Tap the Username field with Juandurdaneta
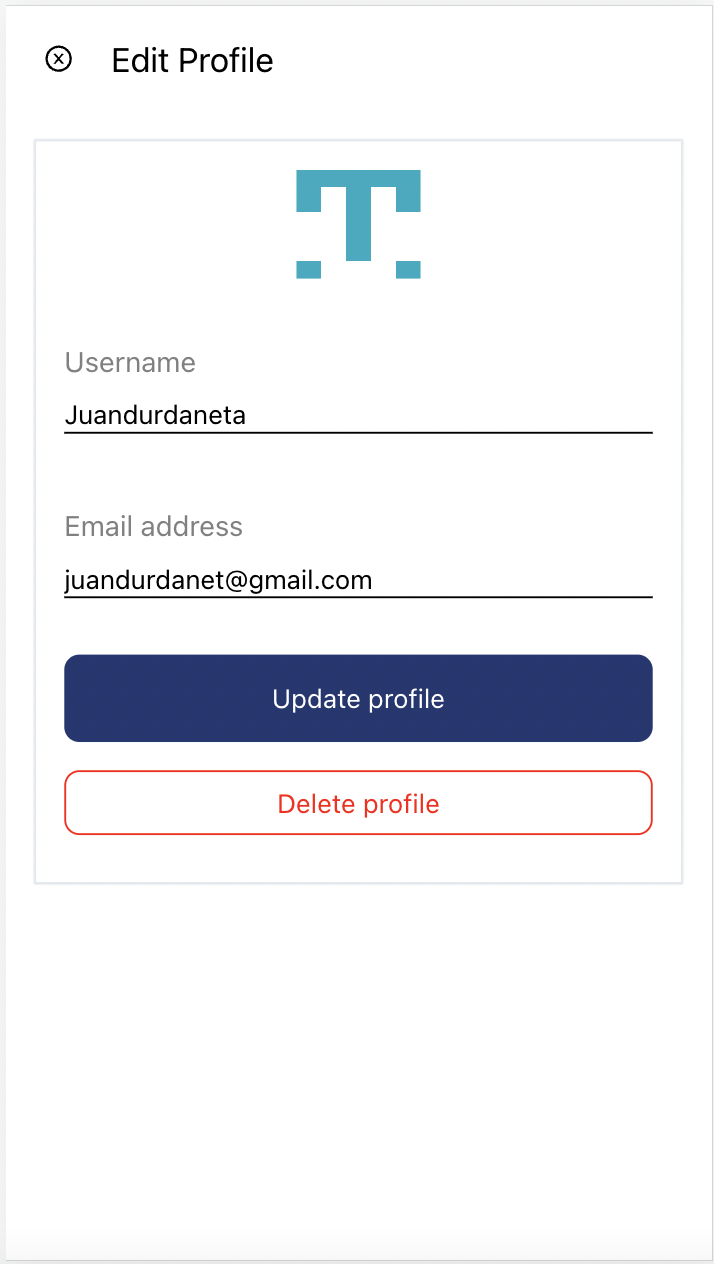Image resolution: width=714 pixels, height=1264 pixels. tap(358, 415)
